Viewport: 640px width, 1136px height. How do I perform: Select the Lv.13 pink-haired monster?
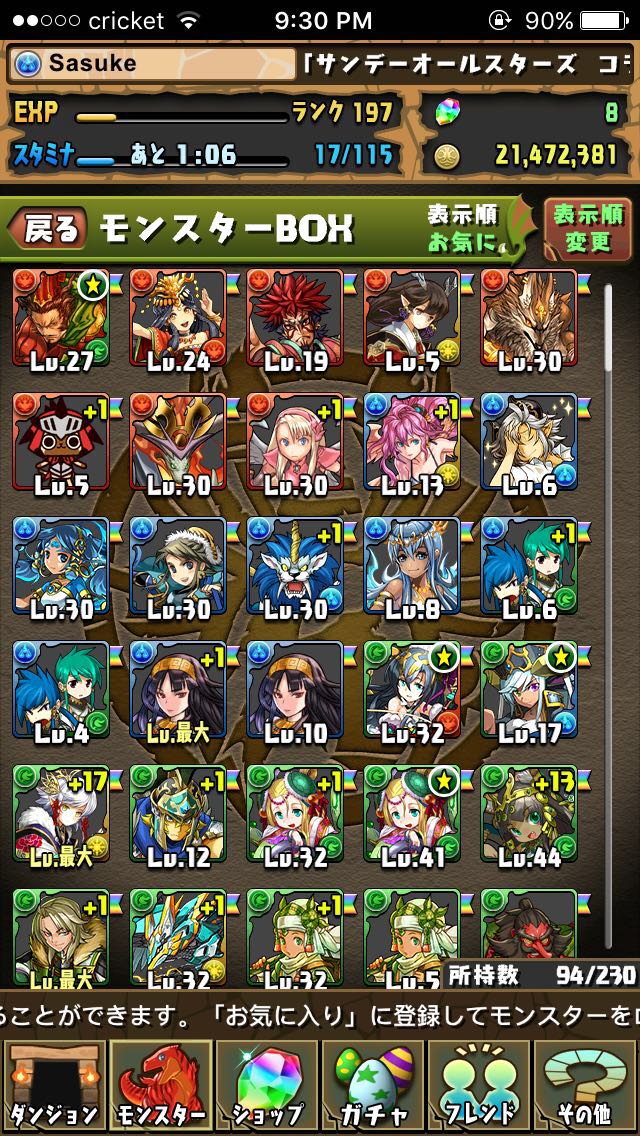(x=412, y=443)
